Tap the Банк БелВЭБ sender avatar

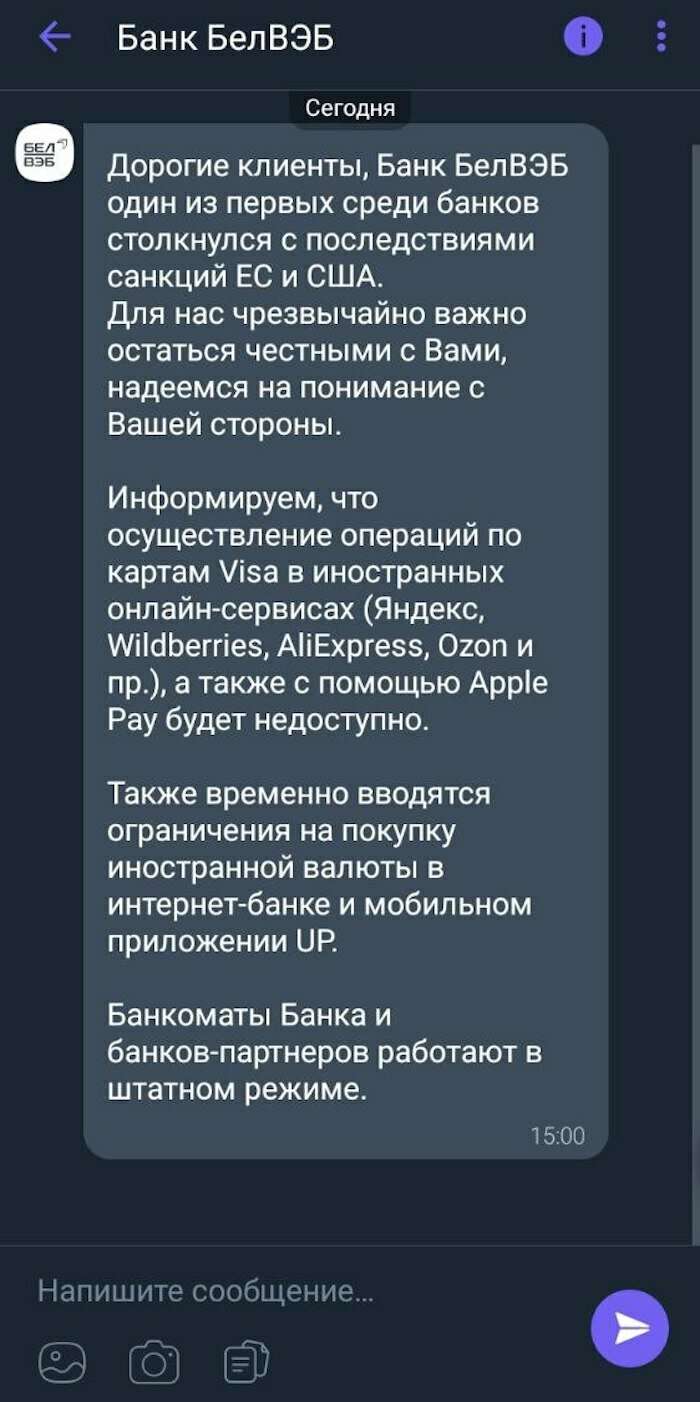pos(46,153)
